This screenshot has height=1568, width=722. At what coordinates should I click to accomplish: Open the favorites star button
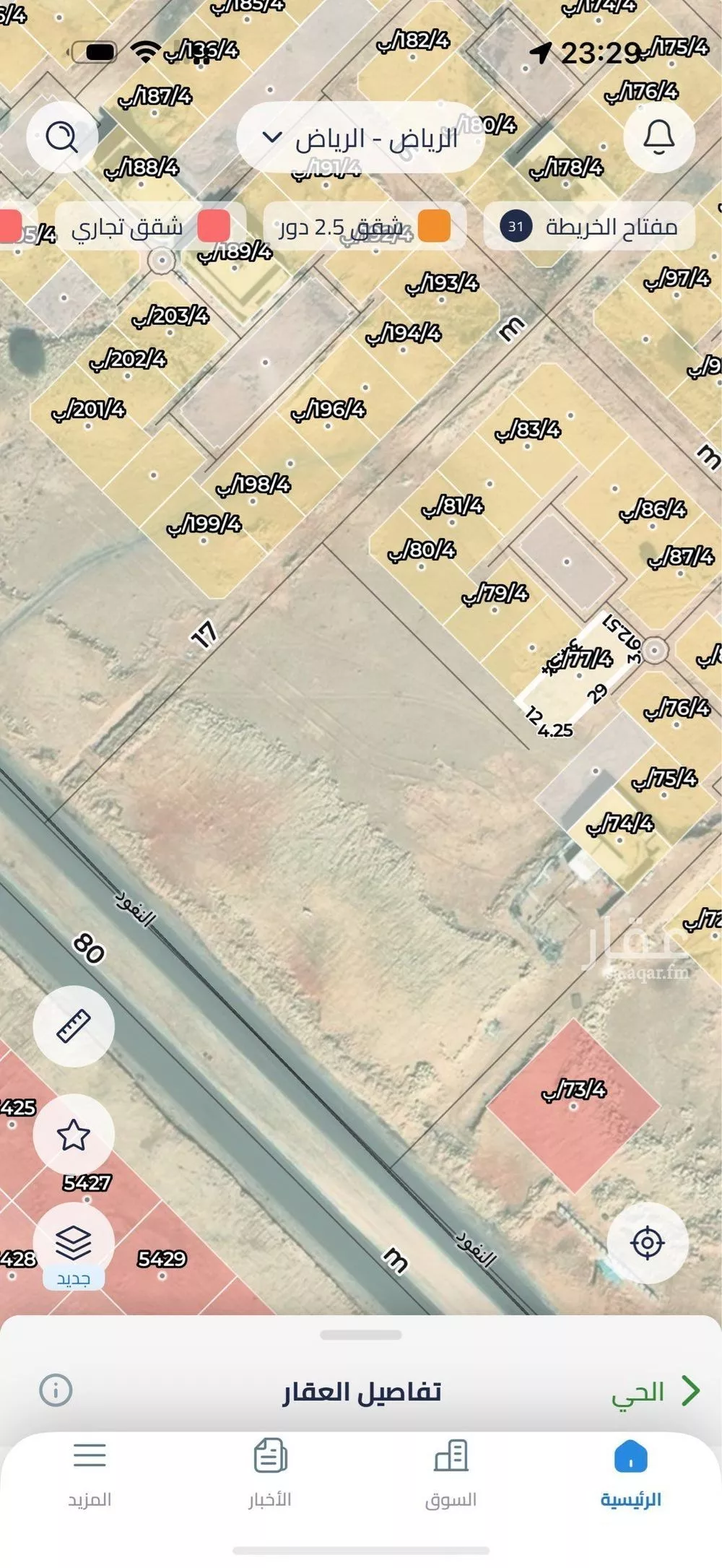[x=74, y=1134]
